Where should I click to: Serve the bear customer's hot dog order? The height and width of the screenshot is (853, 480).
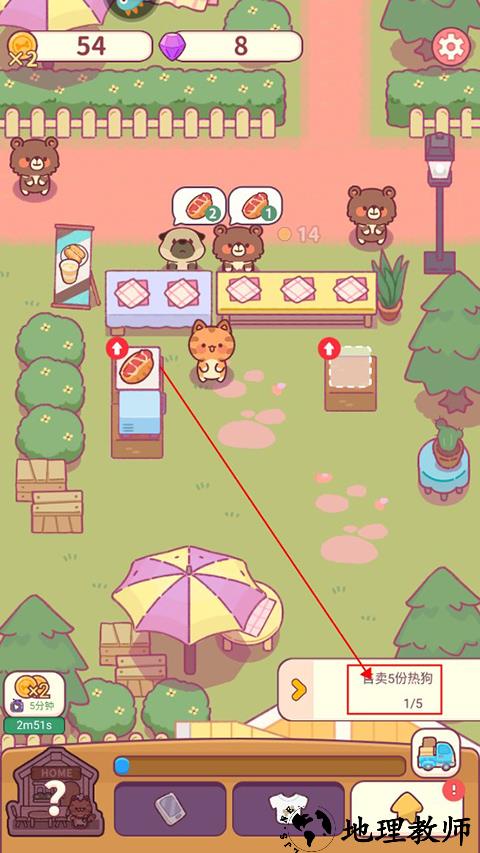click(x=255, y=206)
